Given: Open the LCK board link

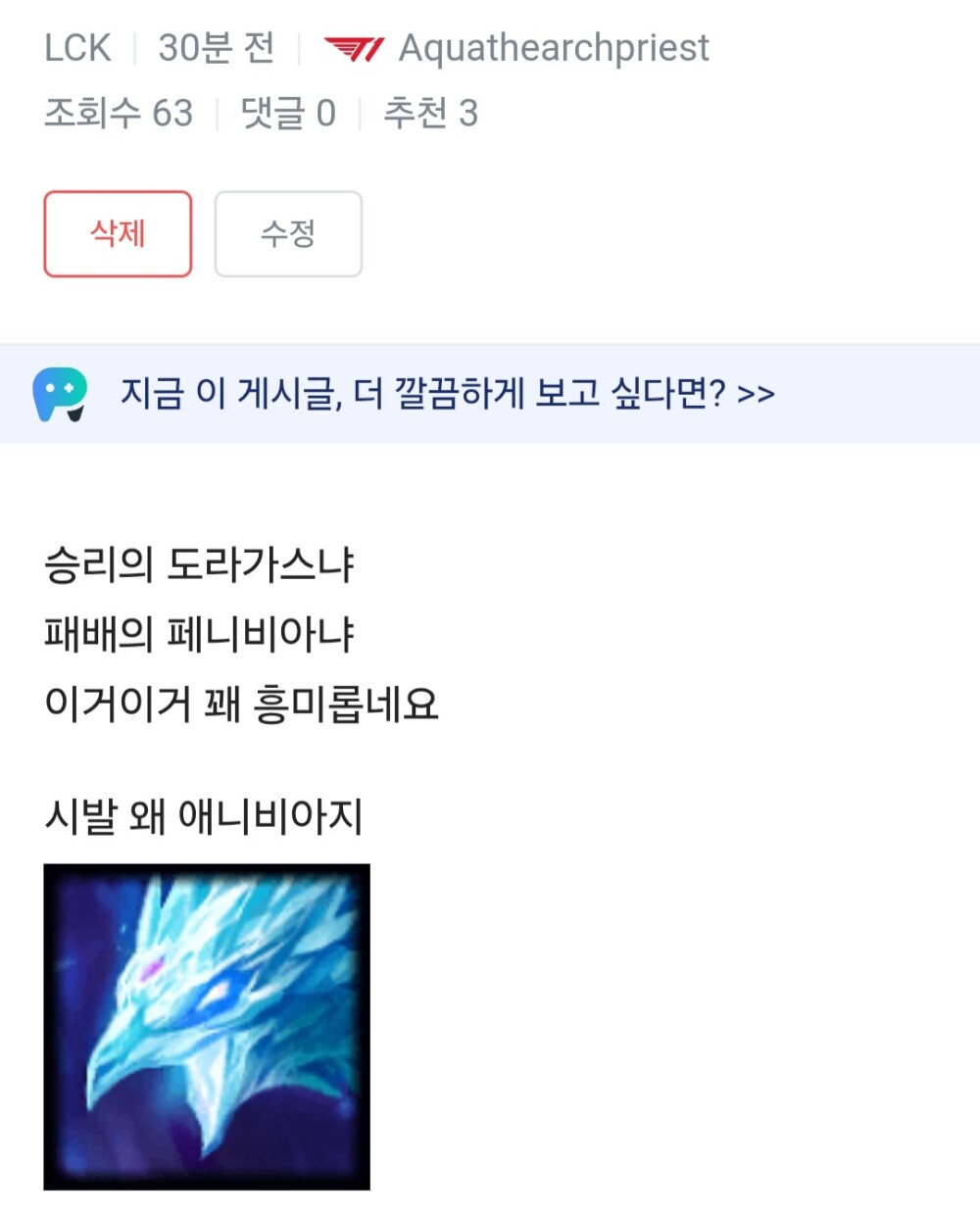Looking at the screenshot, I should [x=77, y=48].
